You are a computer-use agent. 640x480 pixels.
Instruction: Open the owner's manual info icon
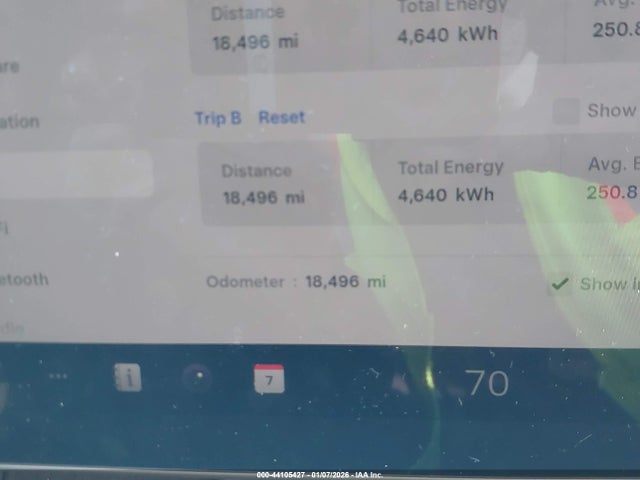point(128,377)
